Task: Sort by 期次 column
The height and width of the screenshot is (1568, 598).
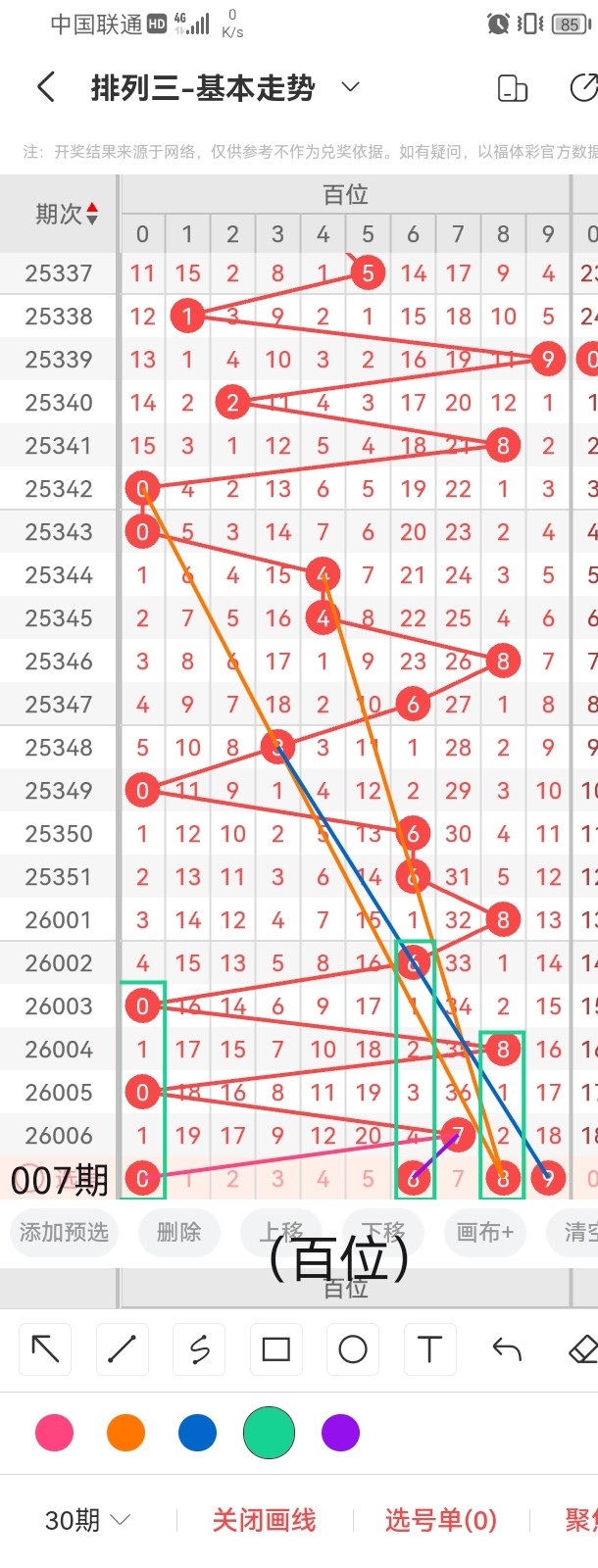Action: point(67,214)
